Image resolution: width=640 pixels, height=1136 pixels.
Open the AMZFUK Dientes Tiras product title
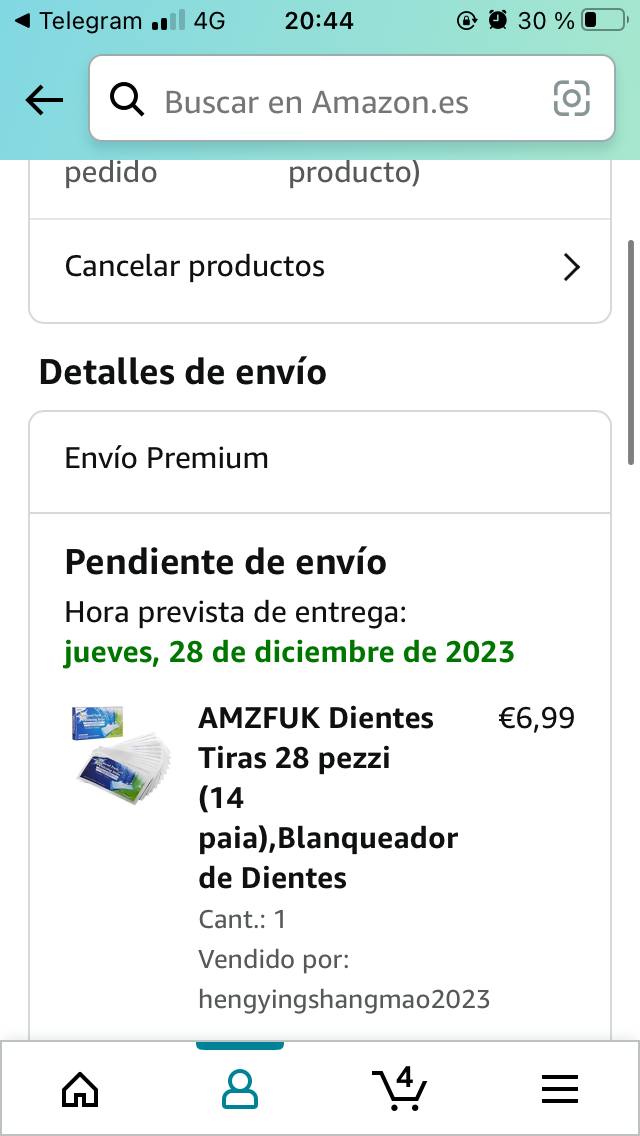tap(328, 798)
